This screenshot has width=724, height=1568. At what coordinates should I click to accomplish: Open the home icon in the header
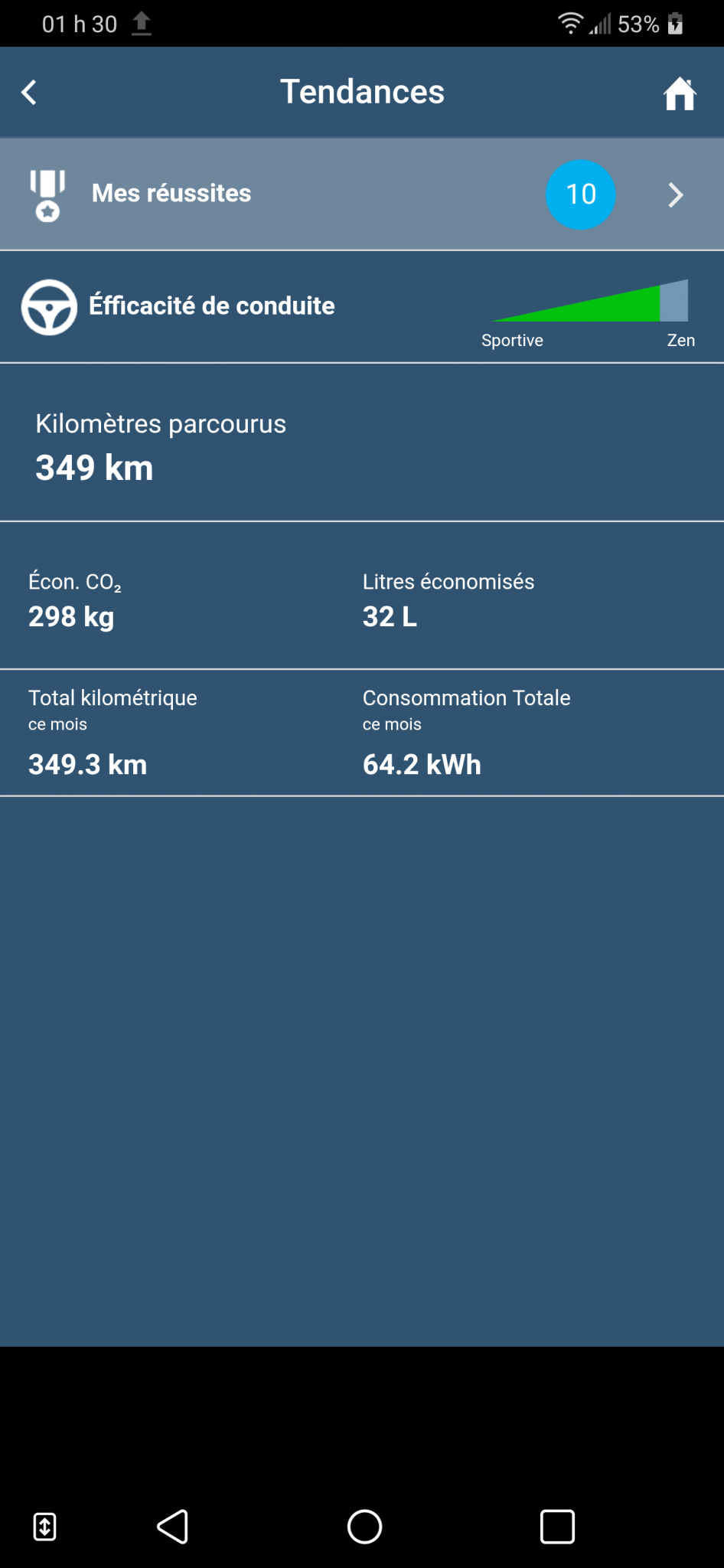point(679,94)
